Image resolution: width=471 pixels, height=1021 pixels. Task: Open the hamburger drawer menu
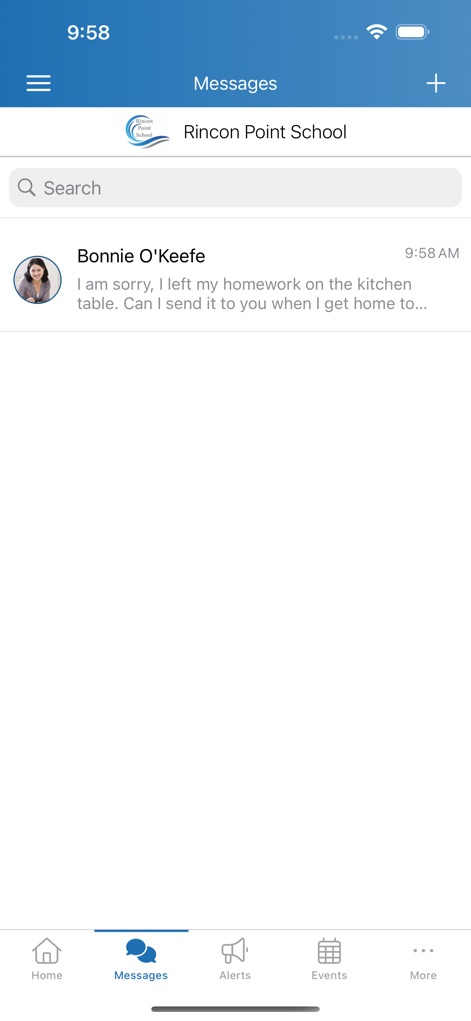coord(38,83)
